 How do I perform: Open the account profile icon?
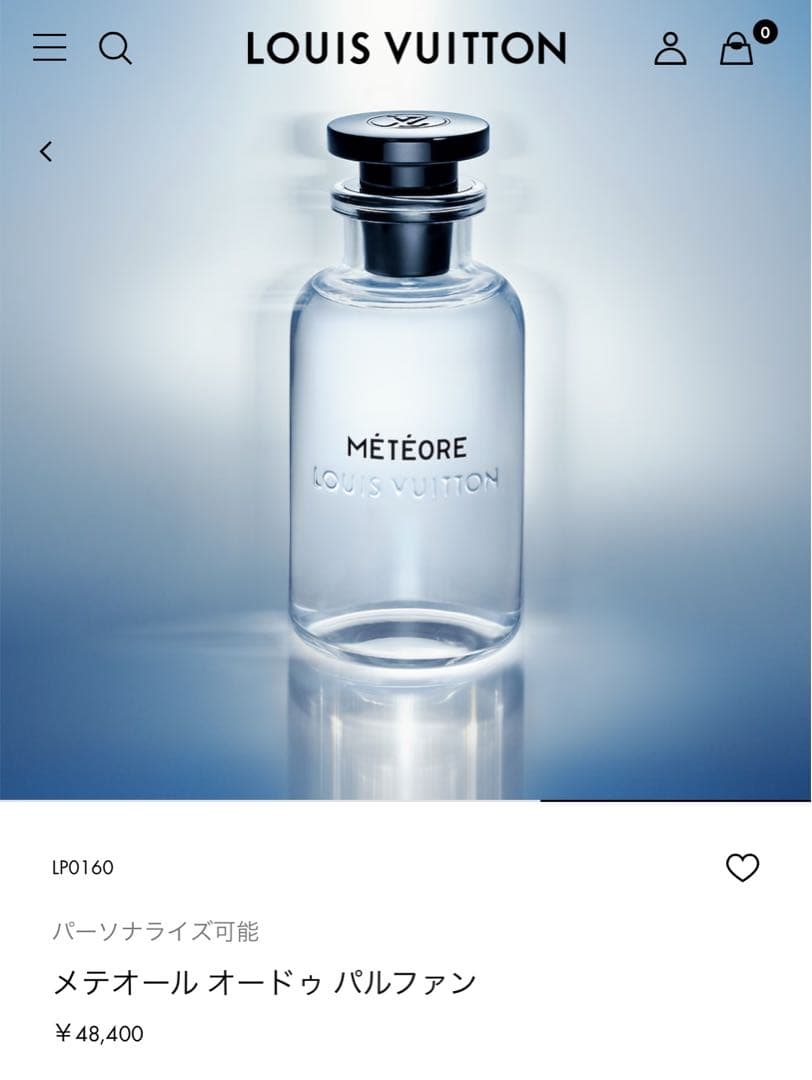click(x=671, y=49)
